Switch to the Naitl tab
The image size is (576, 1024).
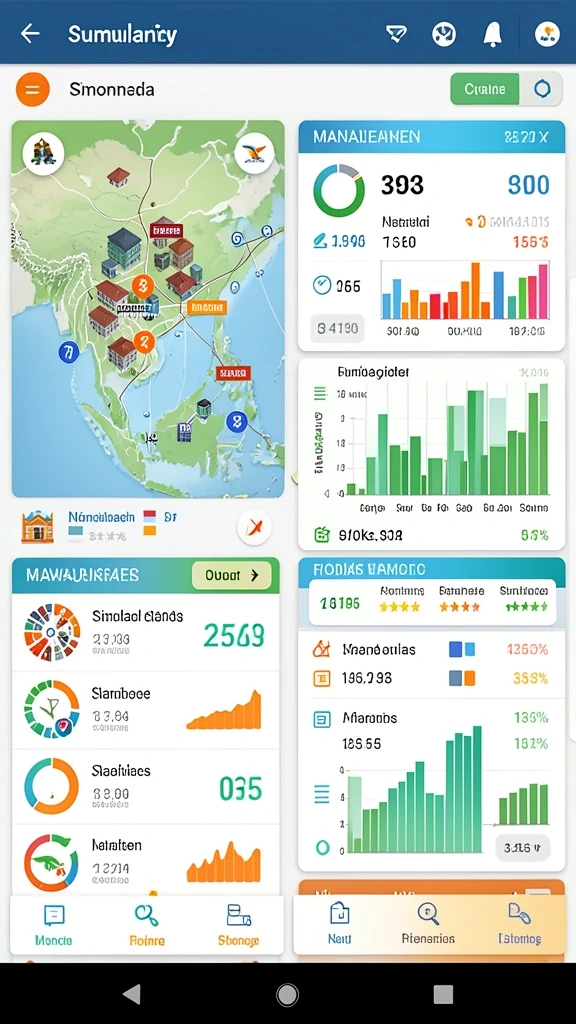tap(340, 924)
